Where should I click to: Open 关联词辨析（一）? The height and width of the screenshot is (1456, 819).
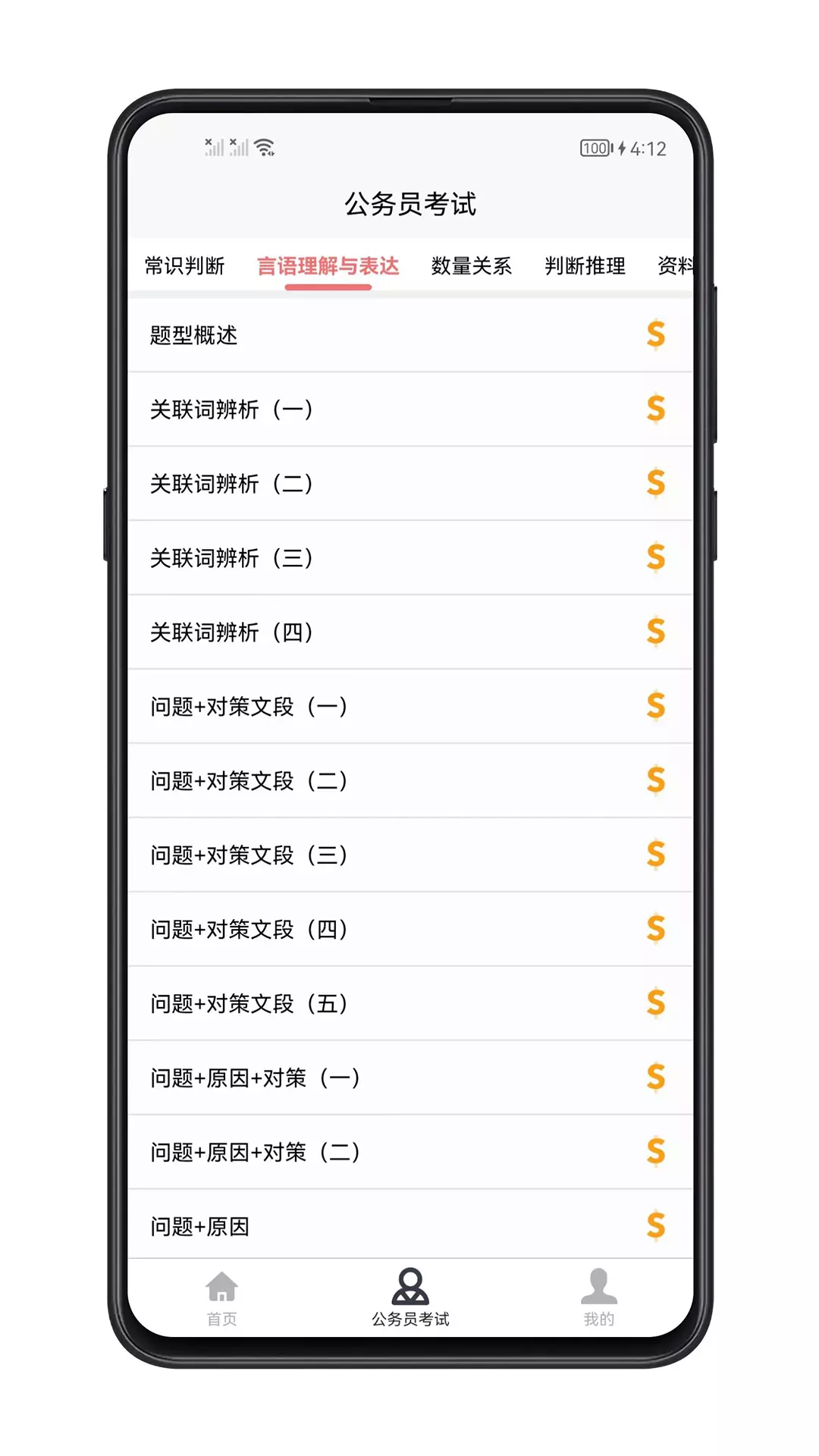[x=410, y=409]
